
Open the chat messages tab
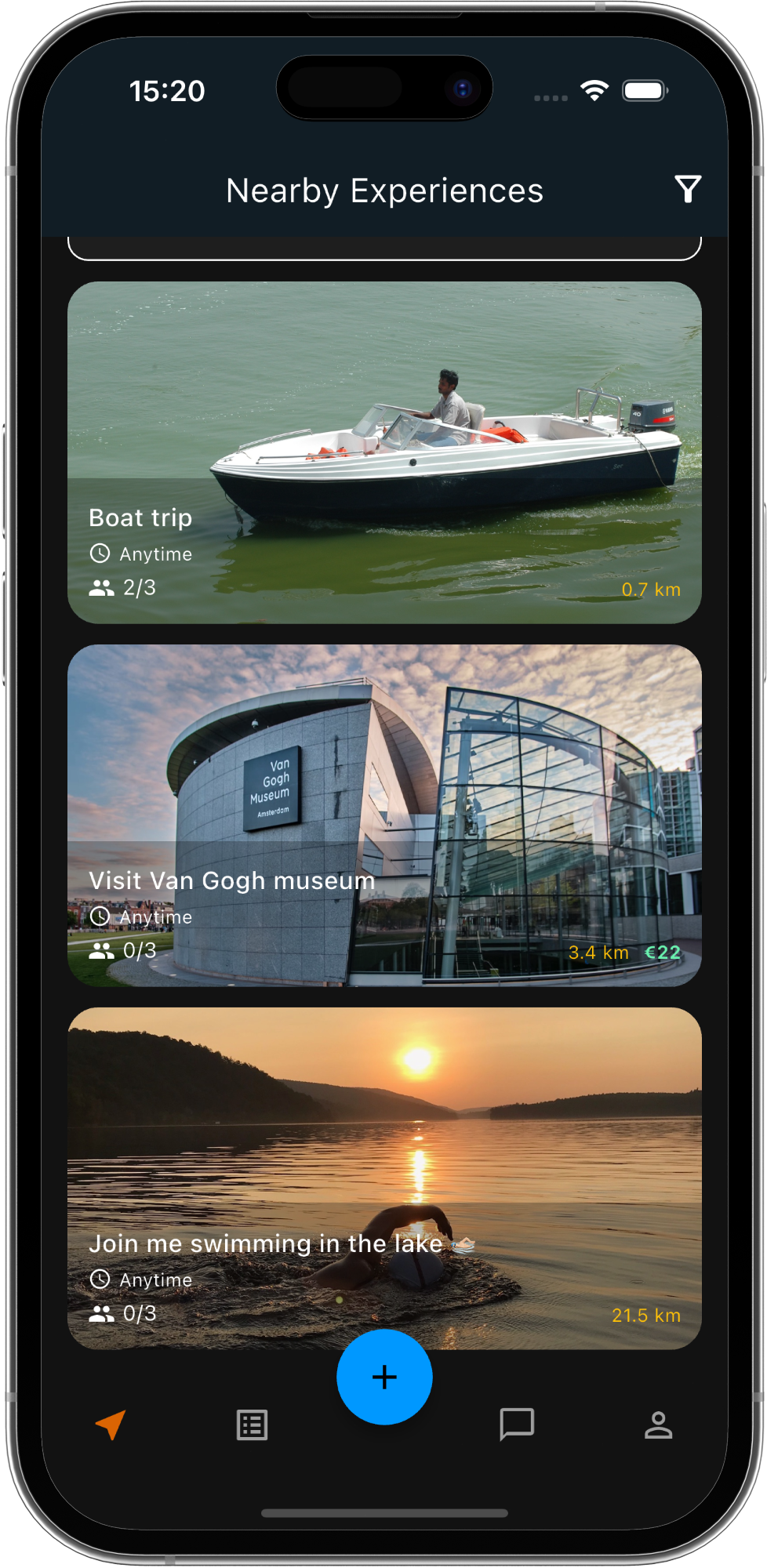tap(516, 1425)
